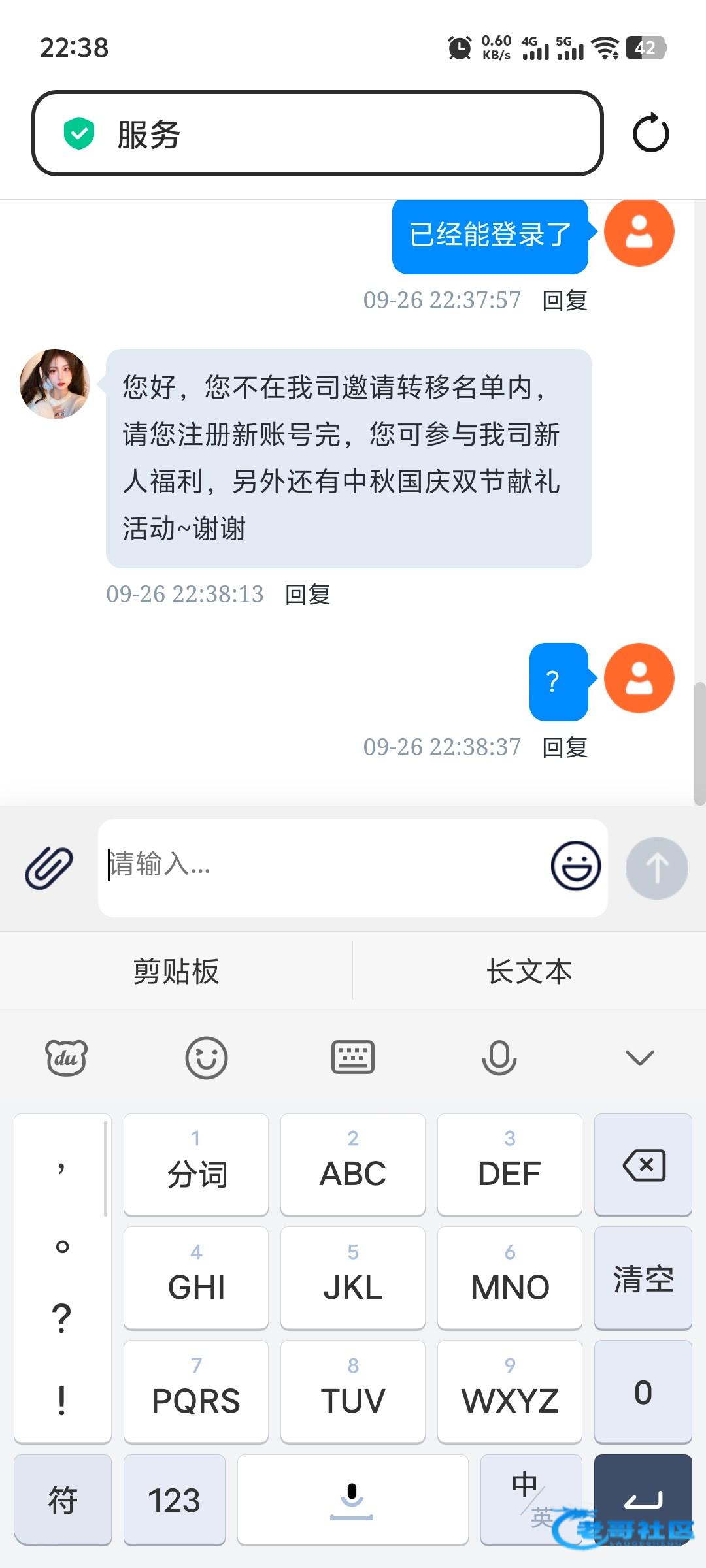
Task: Hit the backspace key
Action: click(x=643, y=1165)
